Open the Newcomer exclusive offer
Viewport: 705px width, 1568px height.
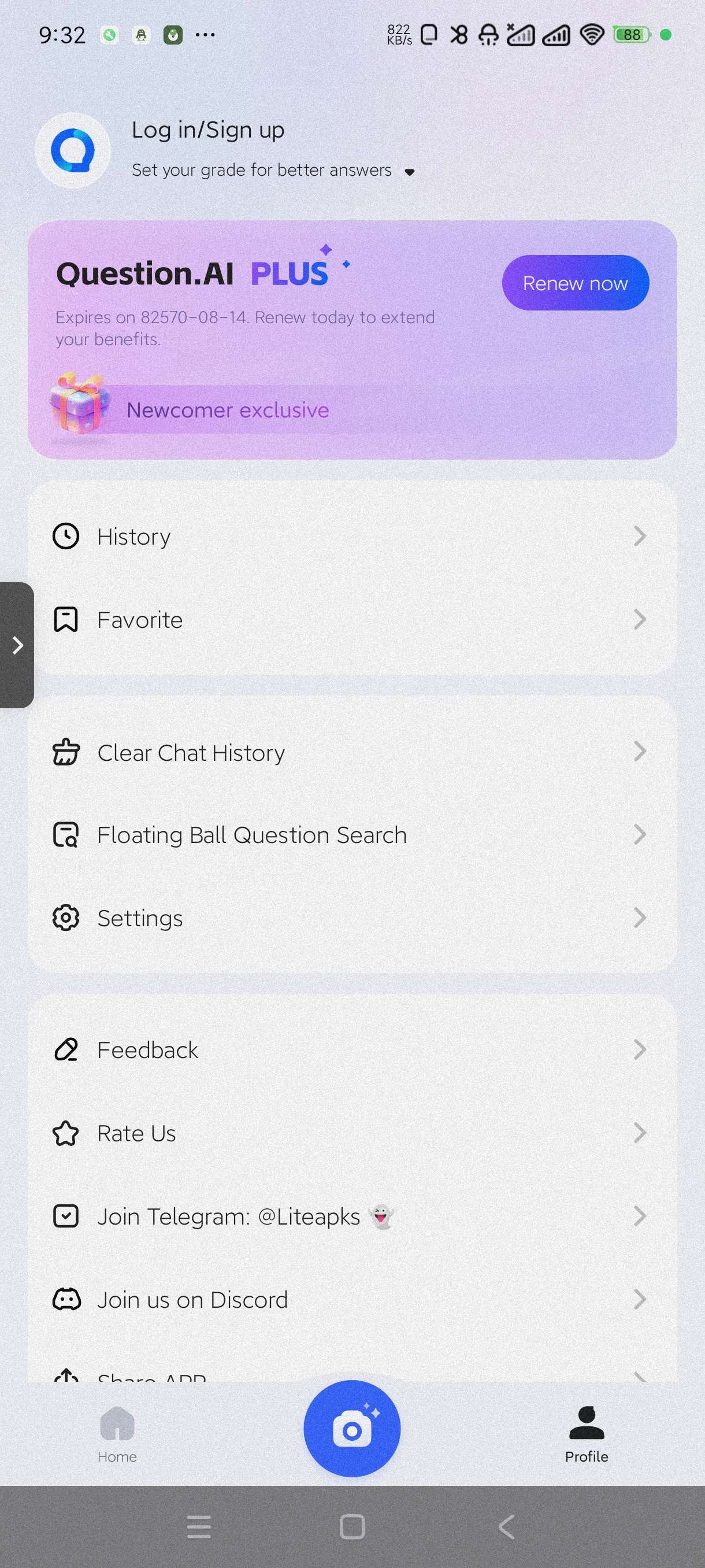[x=228, y=411]
